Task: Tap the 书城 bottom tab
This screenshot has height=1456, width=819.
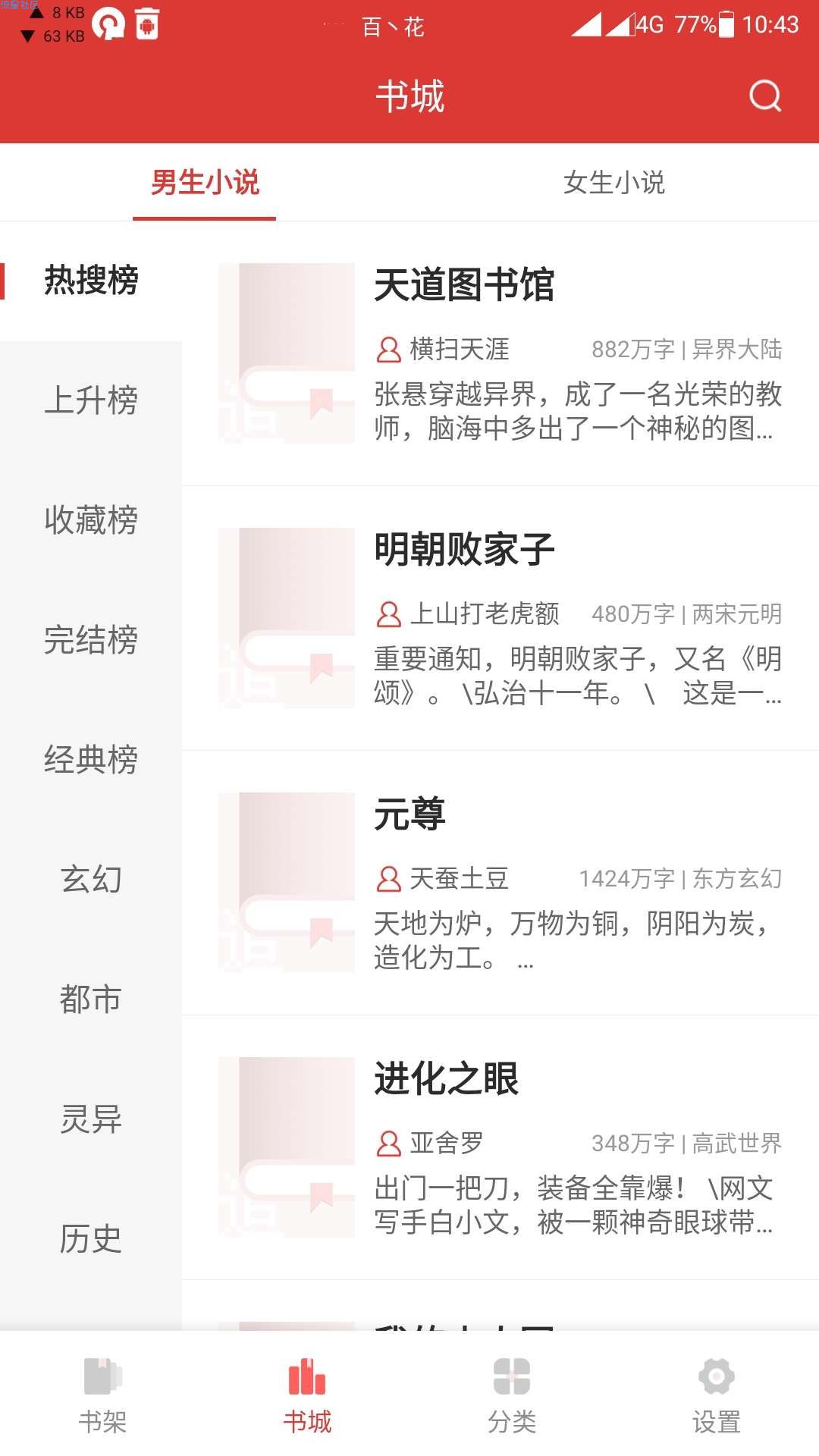Action: (307, 1395)
